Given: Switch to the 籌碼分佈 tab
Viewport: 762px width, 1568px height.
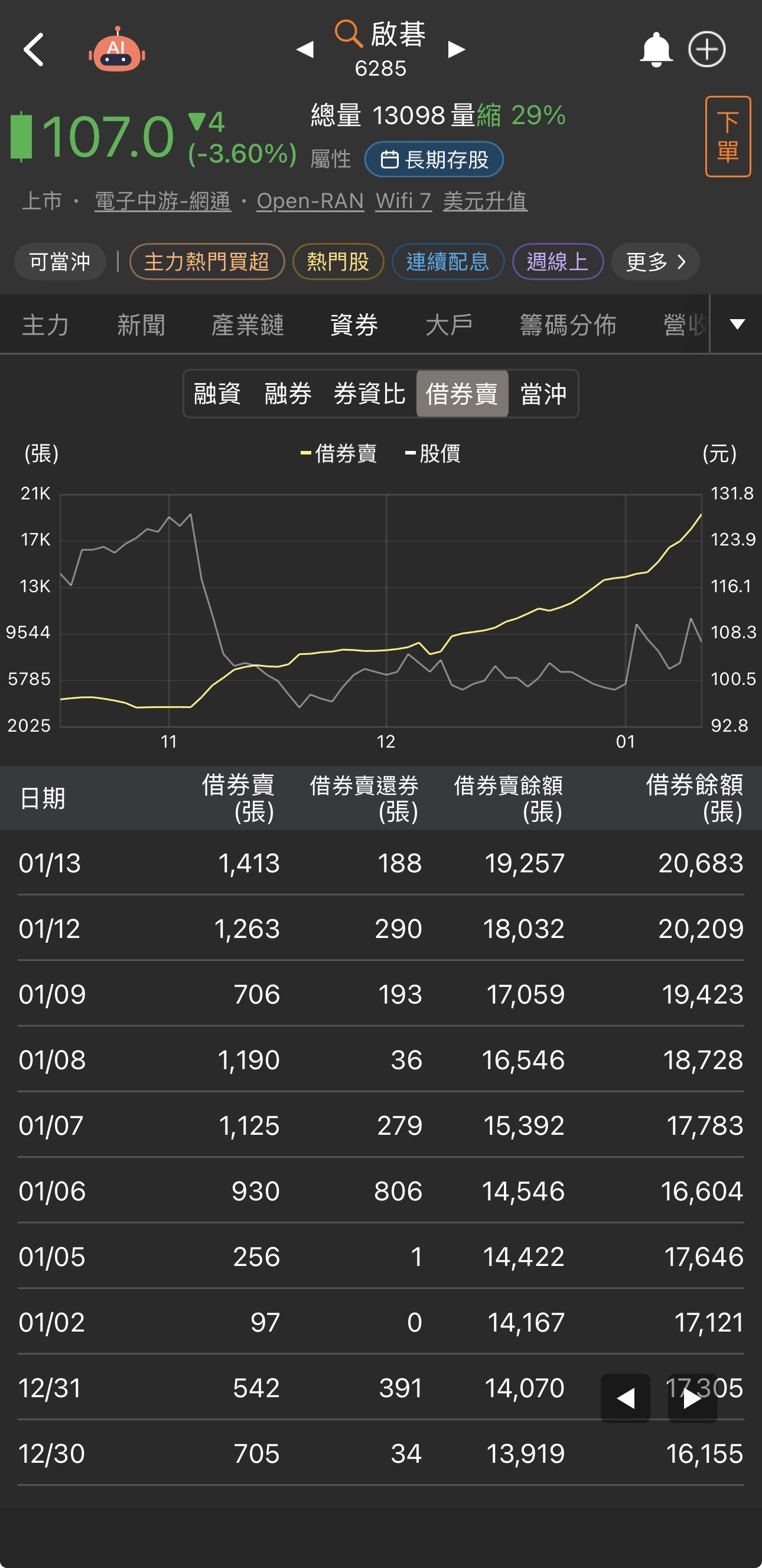Looking at the screenshot, I should [x=568, y=324].
